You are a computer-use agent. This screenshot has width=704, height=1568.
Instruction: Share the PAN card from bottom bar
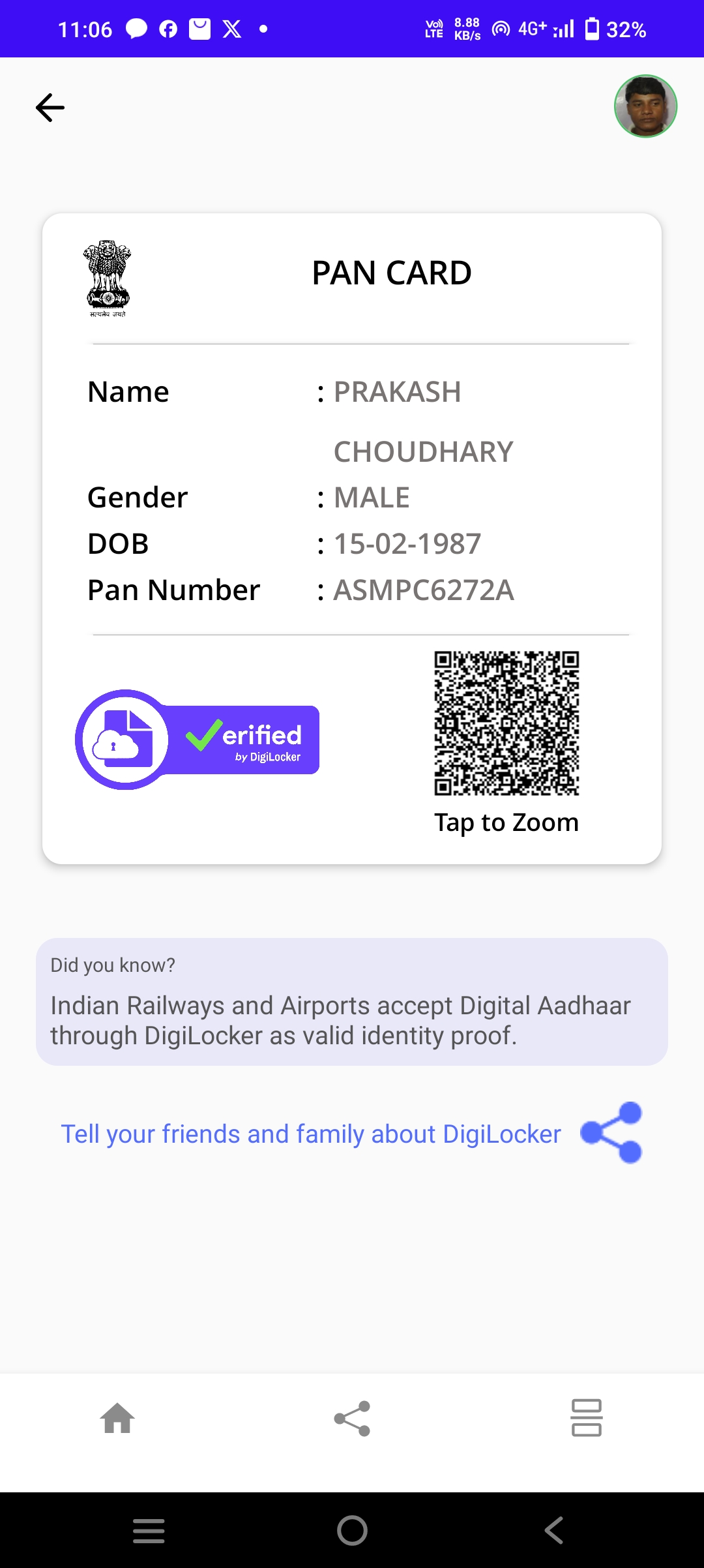(352, 1418)
